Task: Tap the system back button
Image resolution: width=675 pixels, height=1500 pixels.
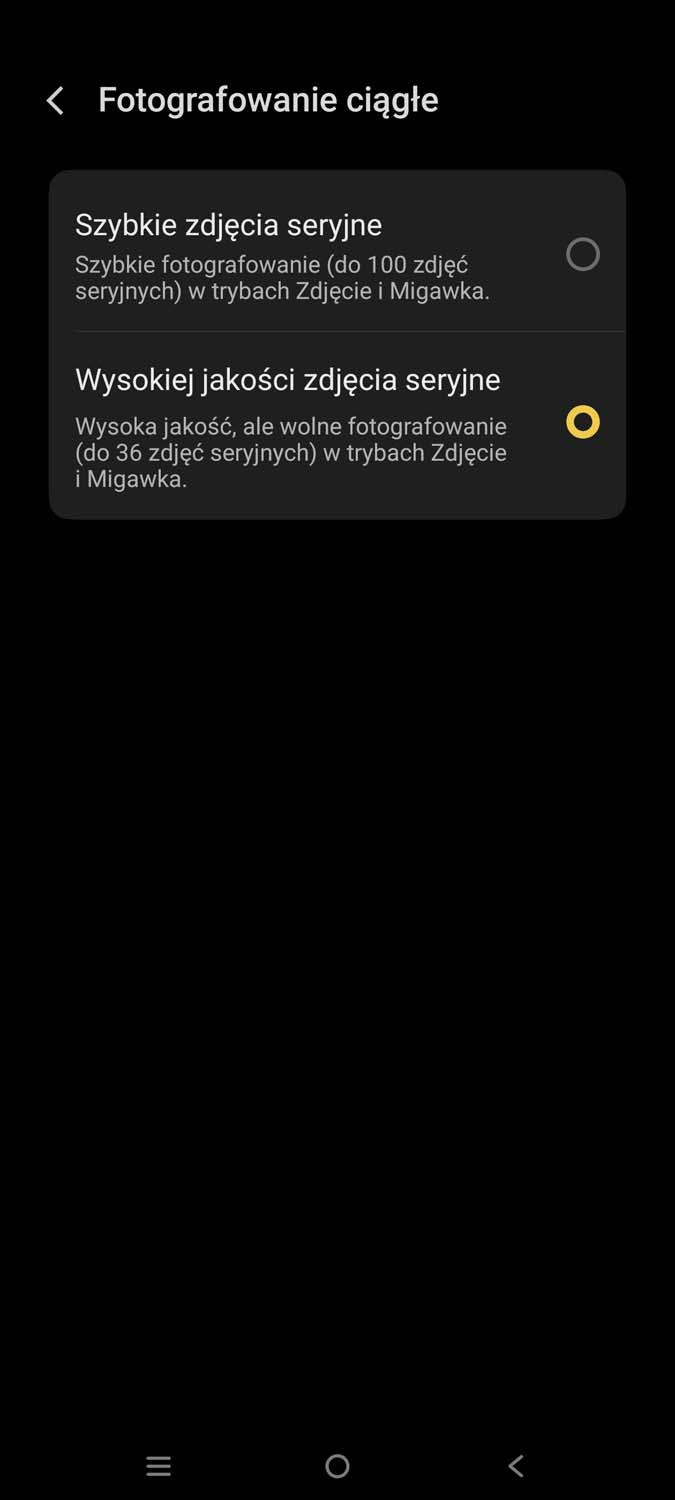Action: tap(516, 1466)
